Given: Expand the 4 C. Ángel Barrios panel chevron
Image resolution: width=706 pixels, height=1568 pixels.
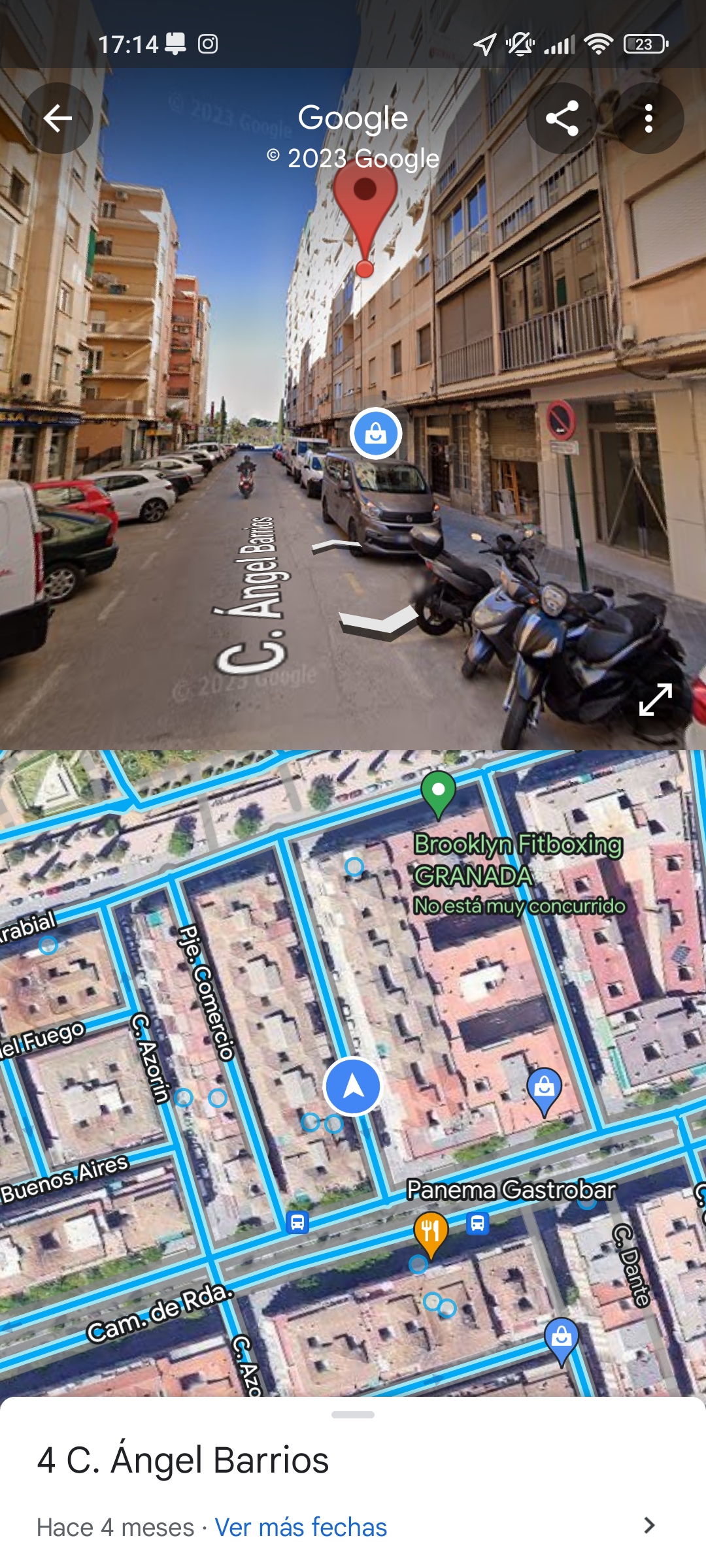Looking at the screenshot, I should tap(648, 1526).
